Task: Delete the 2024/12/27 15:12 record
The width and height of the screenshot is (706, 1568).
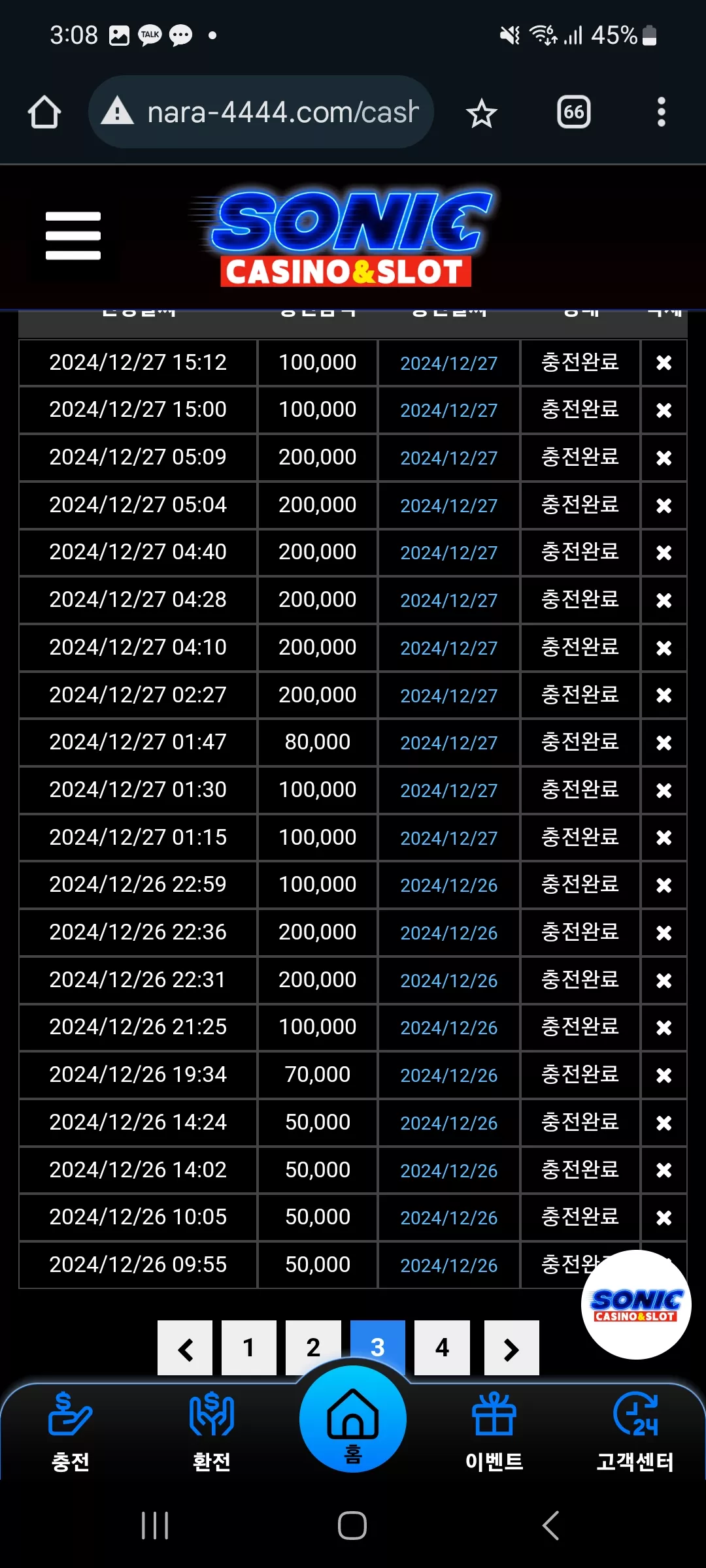Action: tap(664, 363)
